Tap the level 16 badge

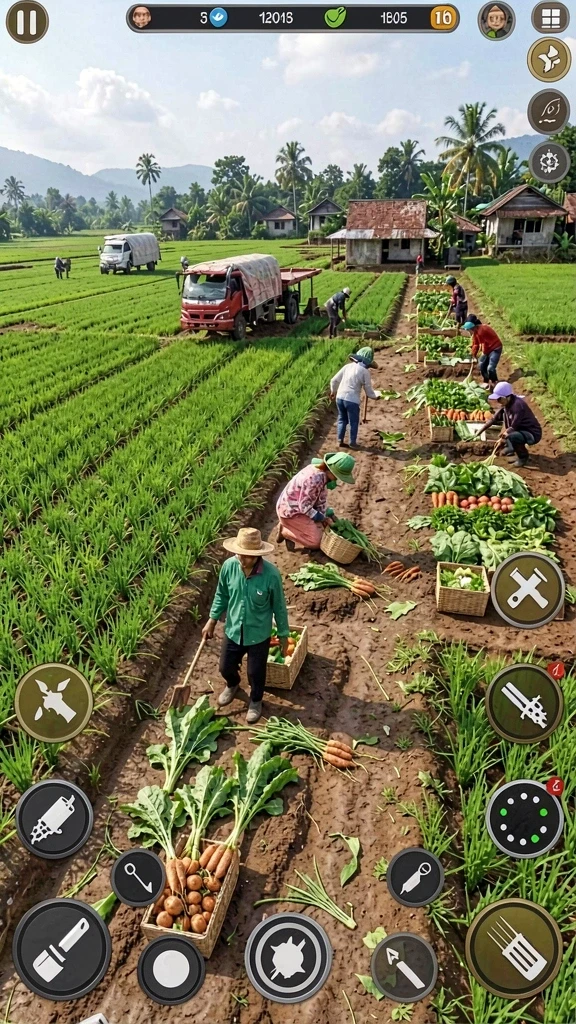coord(443,18)
